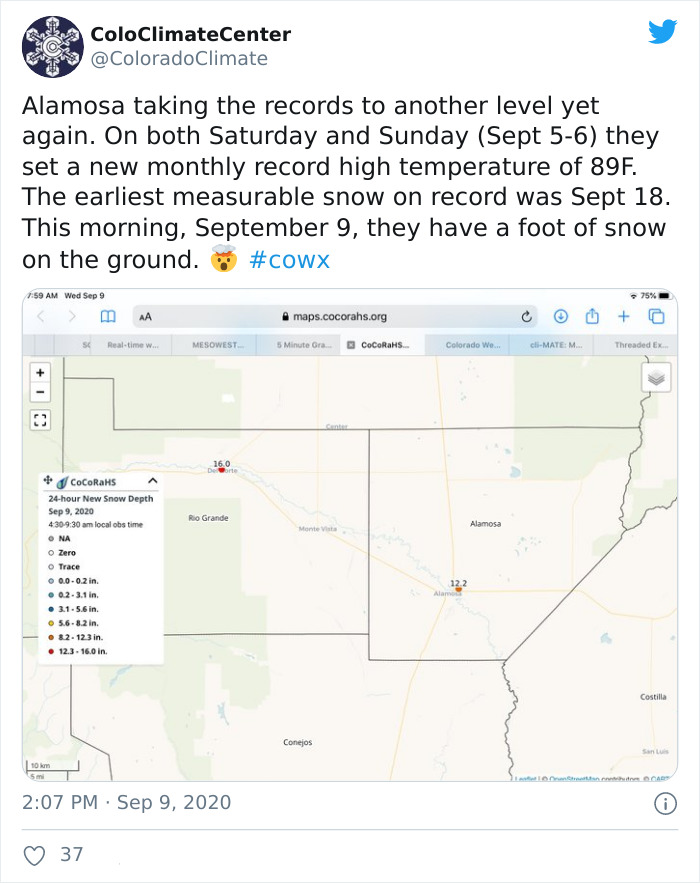The image size is (700, 883).
Task: Tap the @ColoradoClimate handle
Action: [x=180, y=59]
